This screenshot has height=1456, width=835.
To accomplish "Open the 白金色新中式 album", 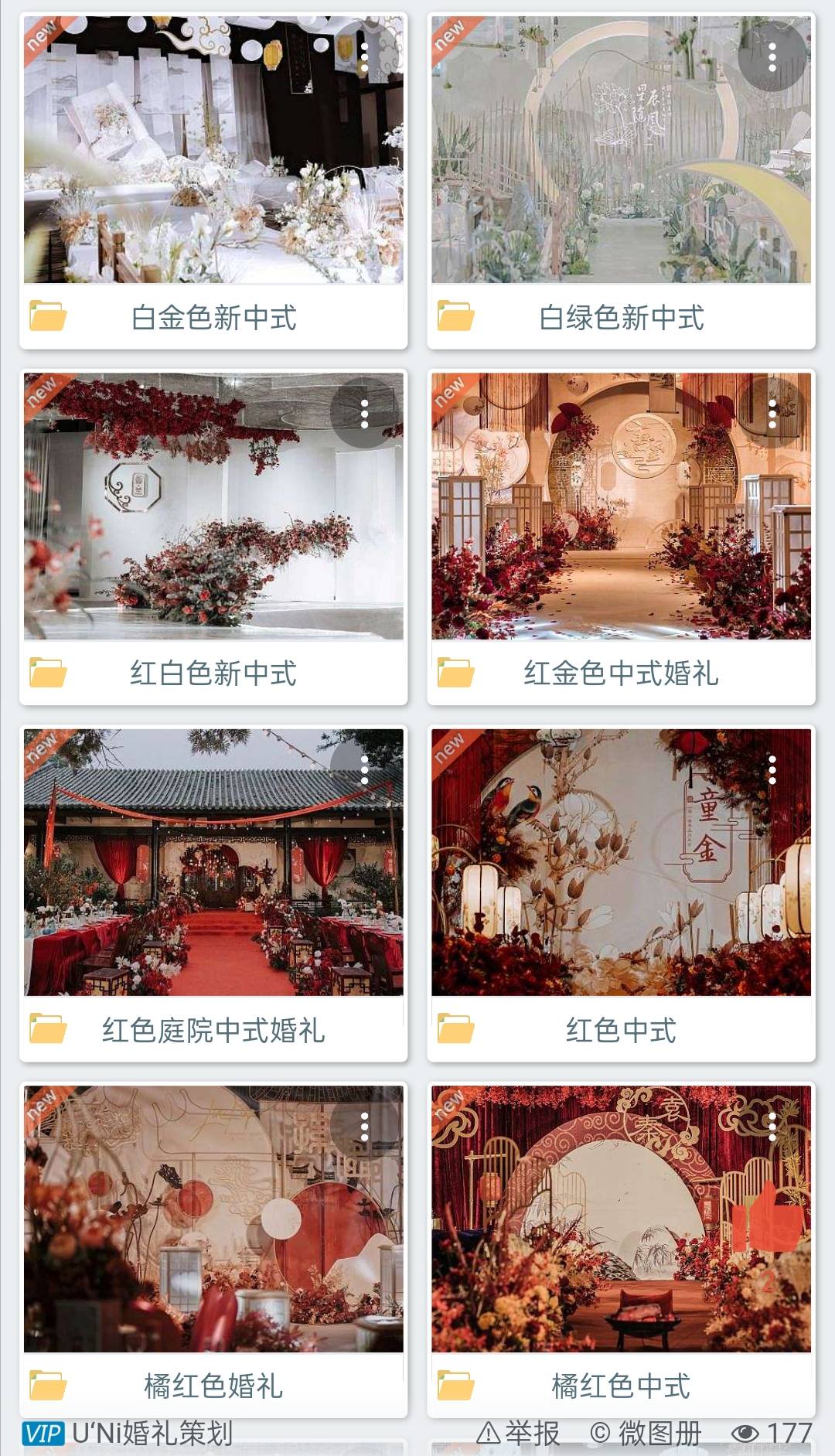I will [x=213, y=181].
